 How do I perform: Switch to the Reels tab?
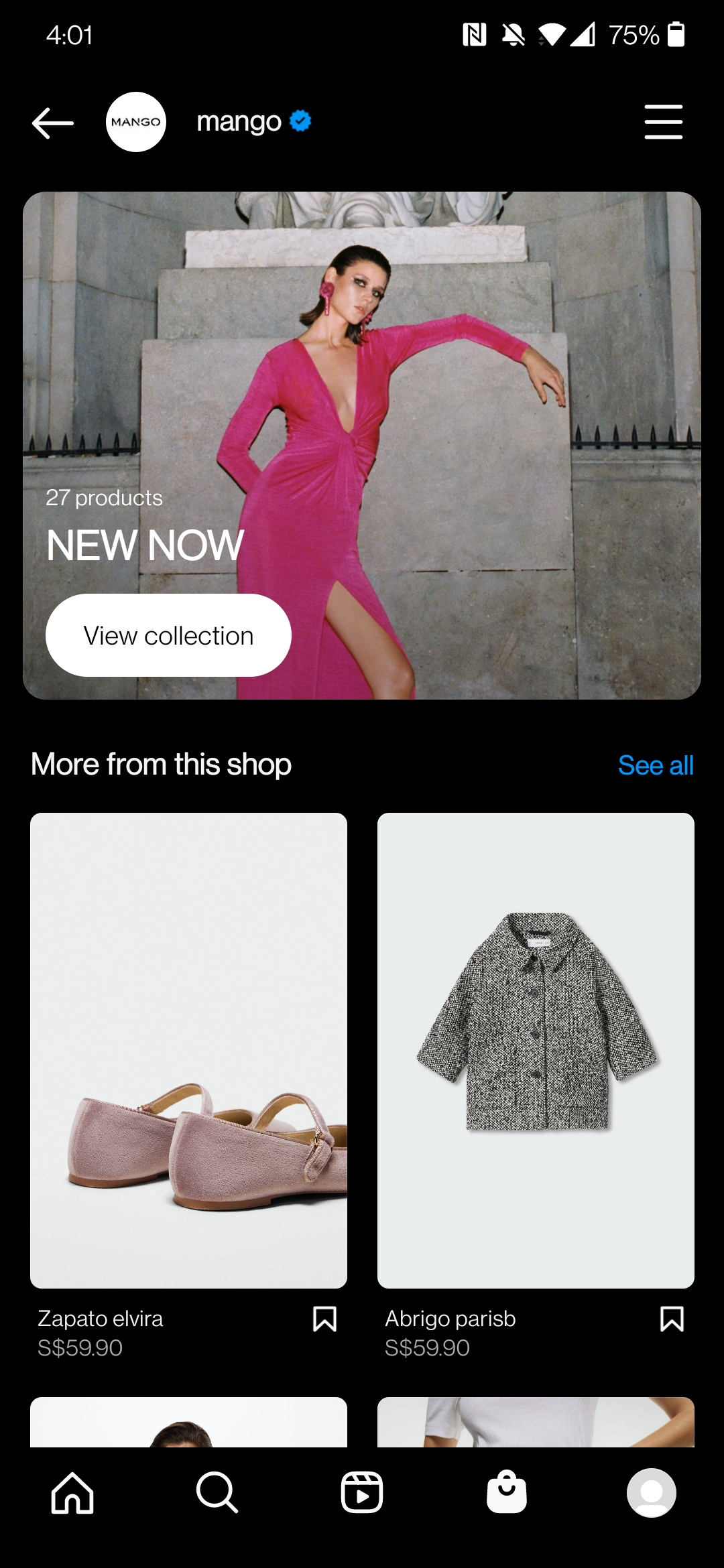[x=362, y=1492]
